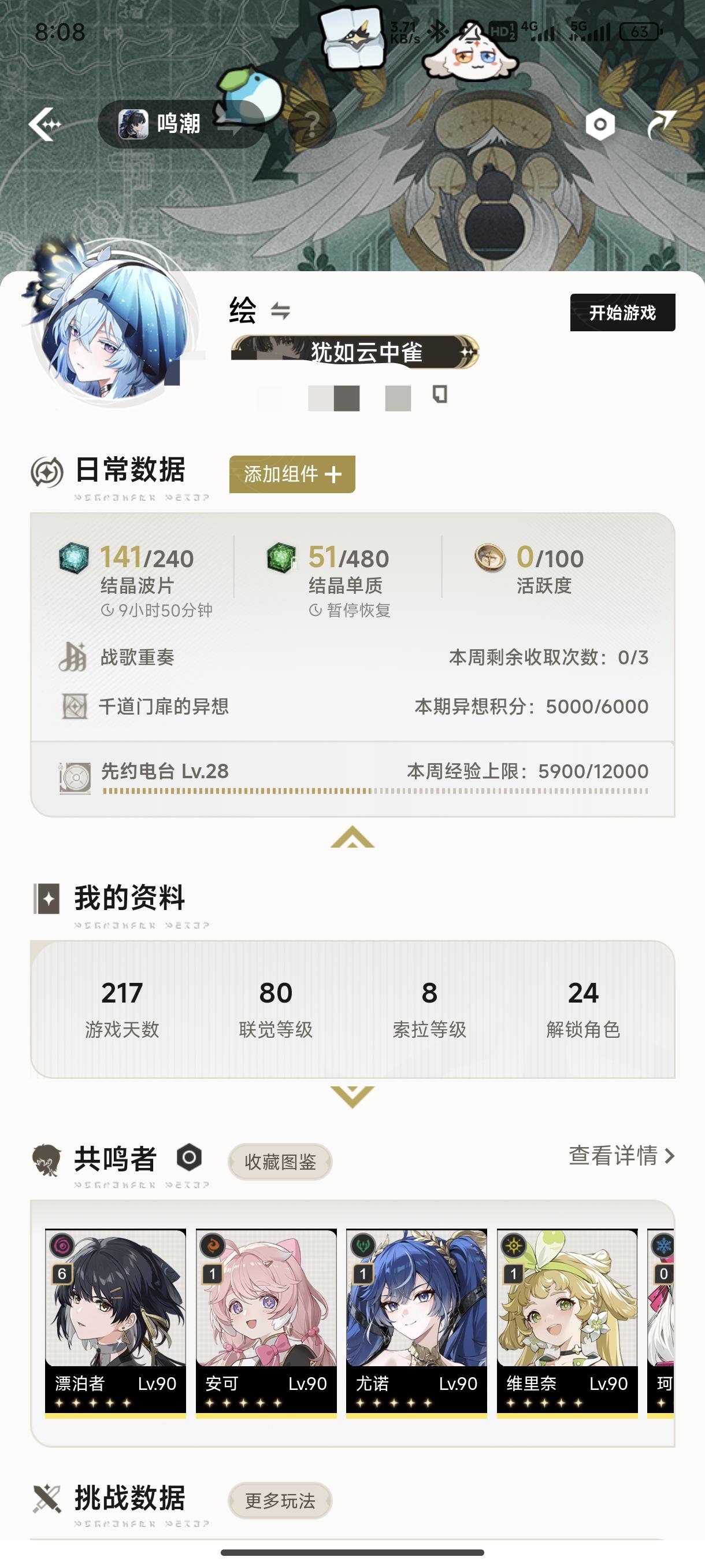Open the hexagon settings icon at top right
The height and width of the screenshot is (1568, 705).
[x=599, y=124]
